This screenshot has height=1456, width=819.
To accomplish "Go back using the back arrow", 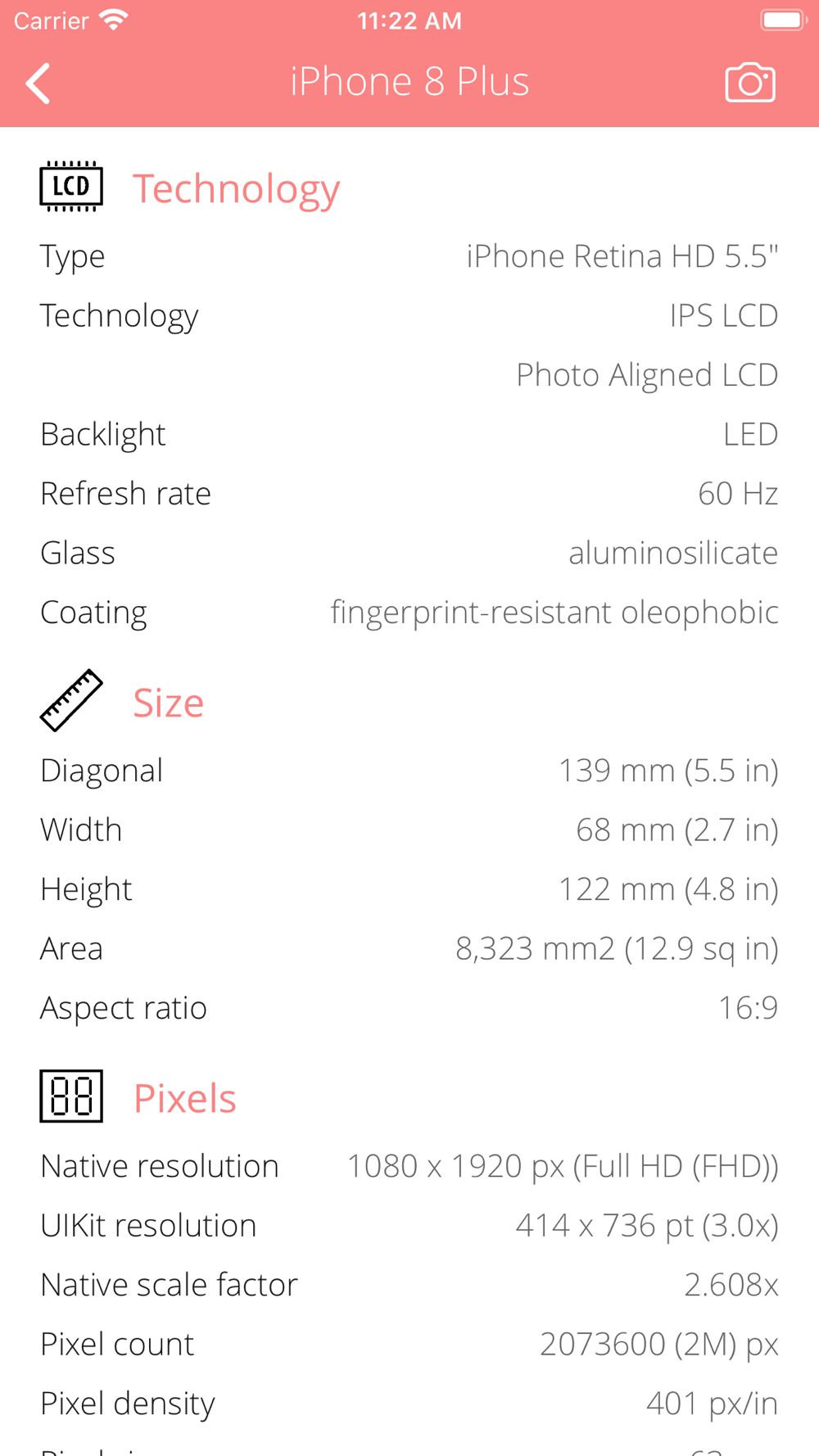I will (38, 83).
